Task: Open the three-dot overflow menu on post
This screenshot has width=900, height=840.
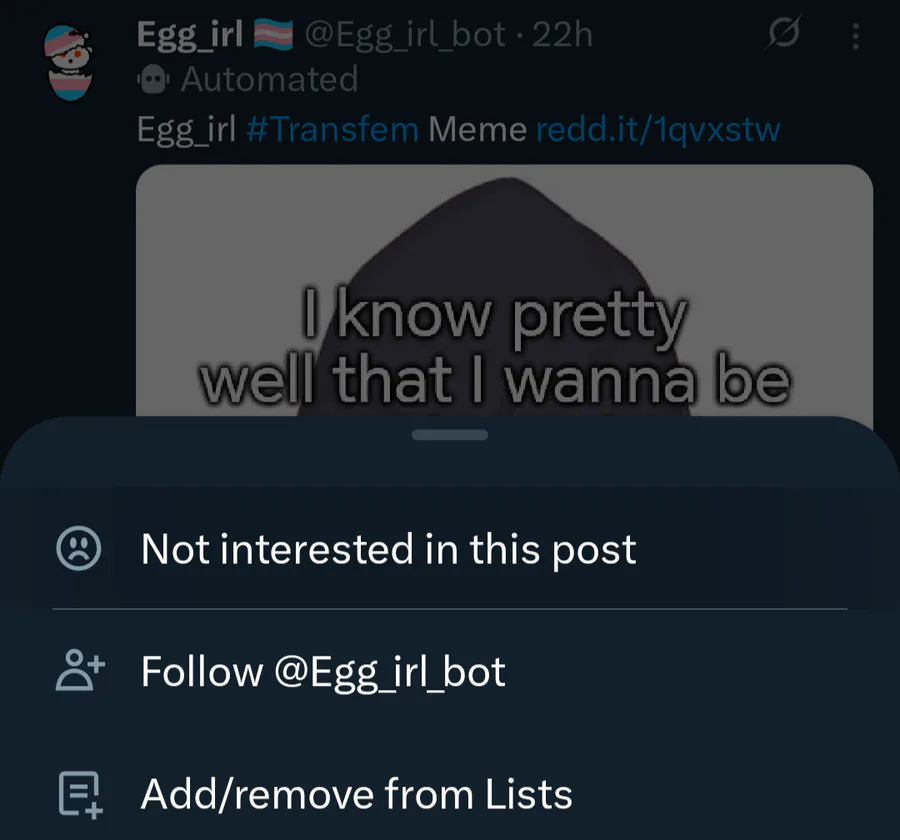Action: (855, 36)
